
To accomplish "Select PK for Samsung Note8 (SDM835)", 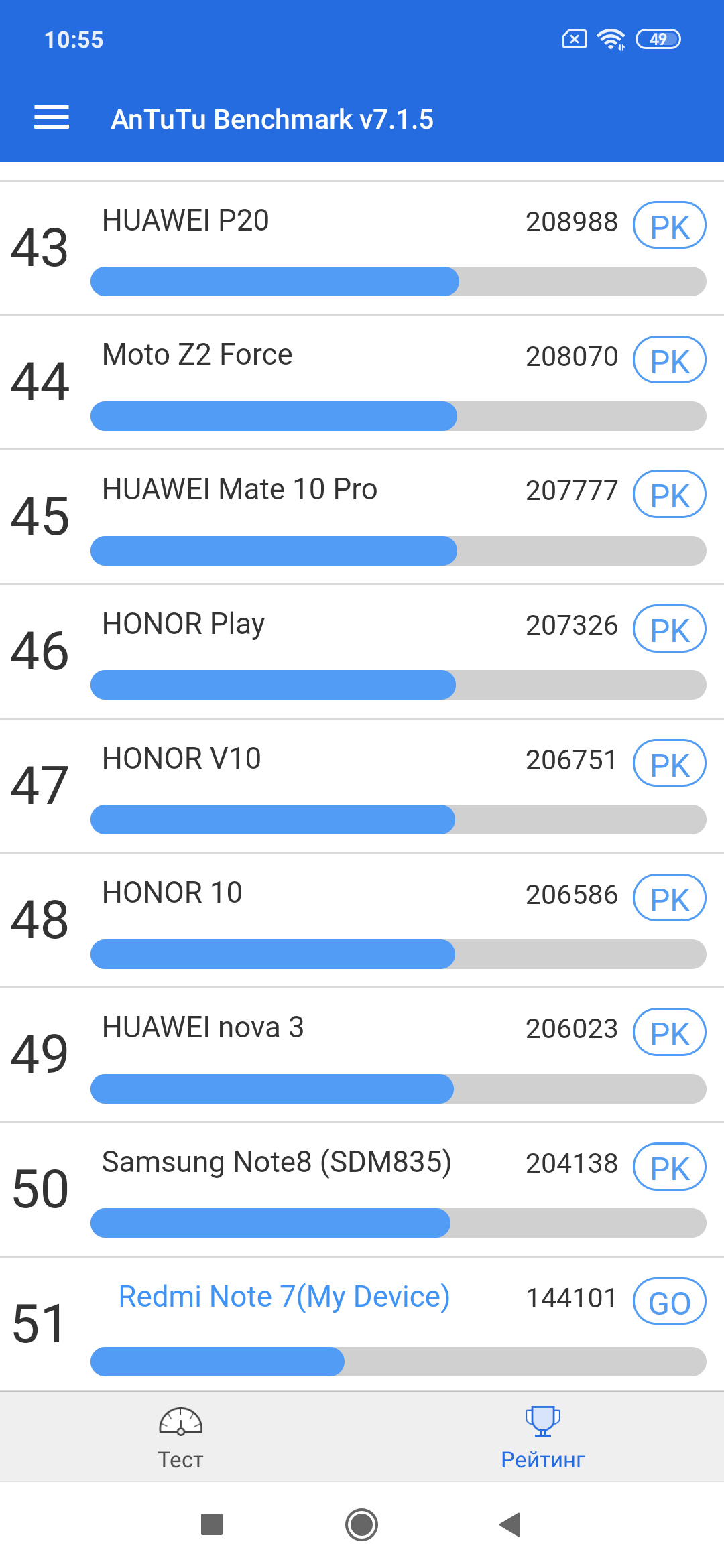I will click(x=670, y=1167).
